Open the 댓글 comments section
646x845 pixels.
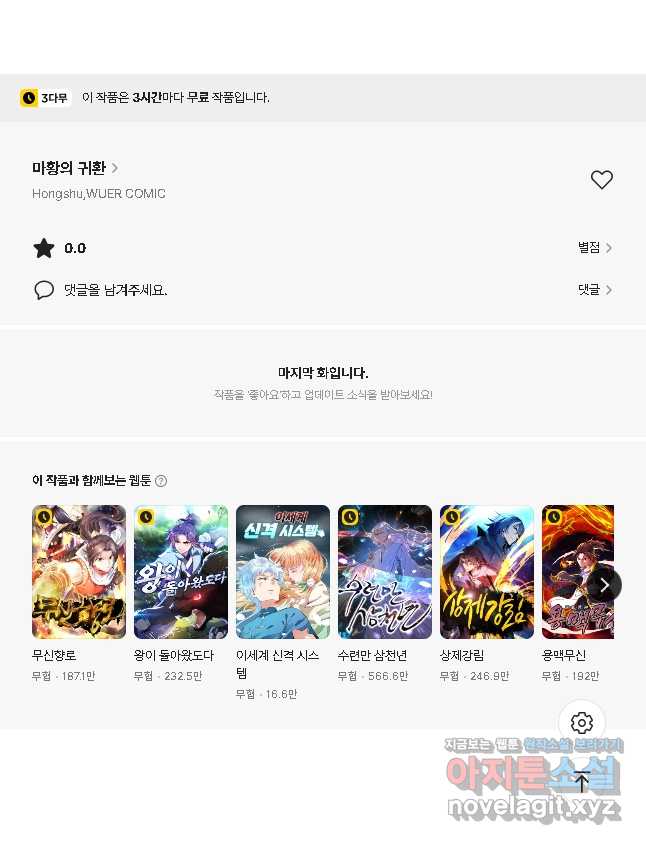[x=594, y=290]
